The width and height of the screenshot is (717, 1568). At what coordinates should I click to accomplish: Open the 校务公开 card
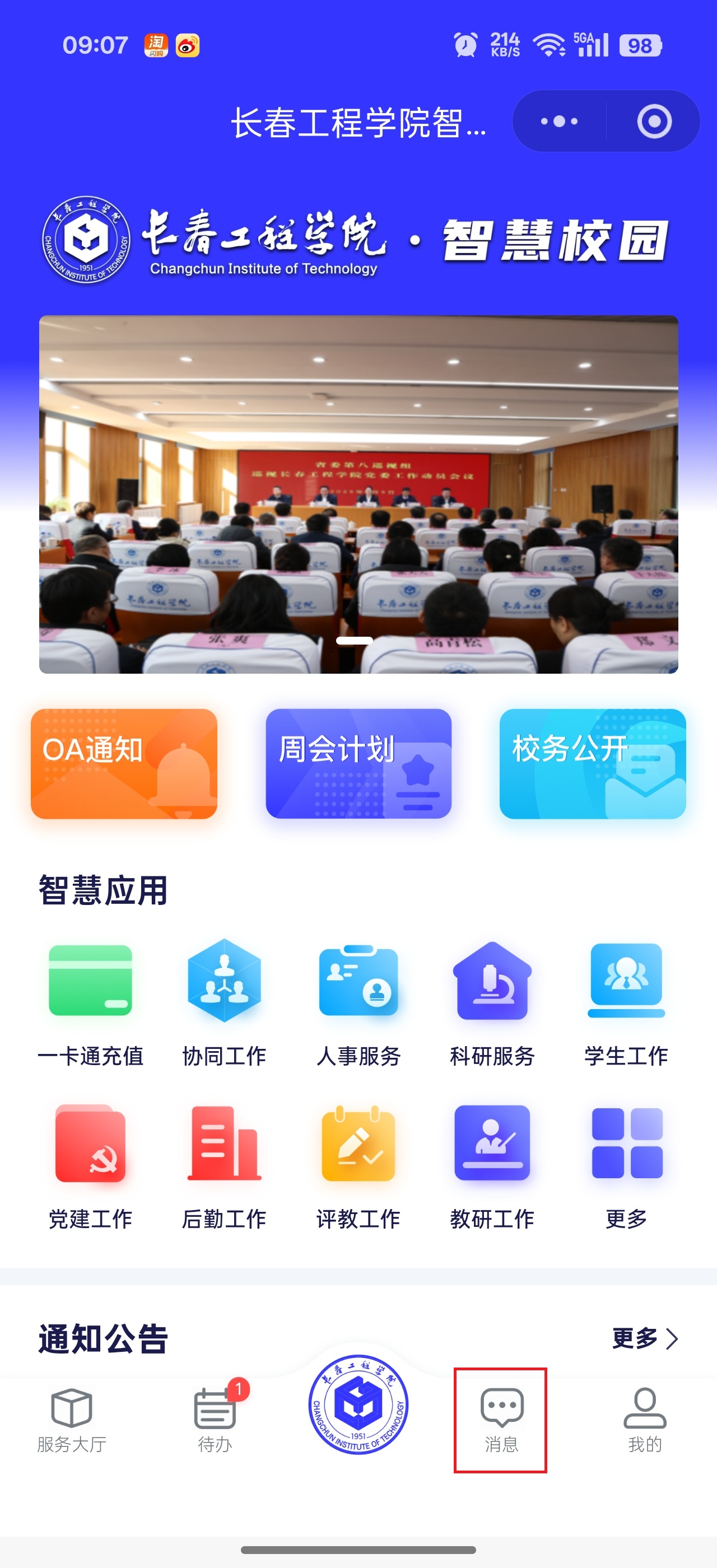tap(592, 763)
